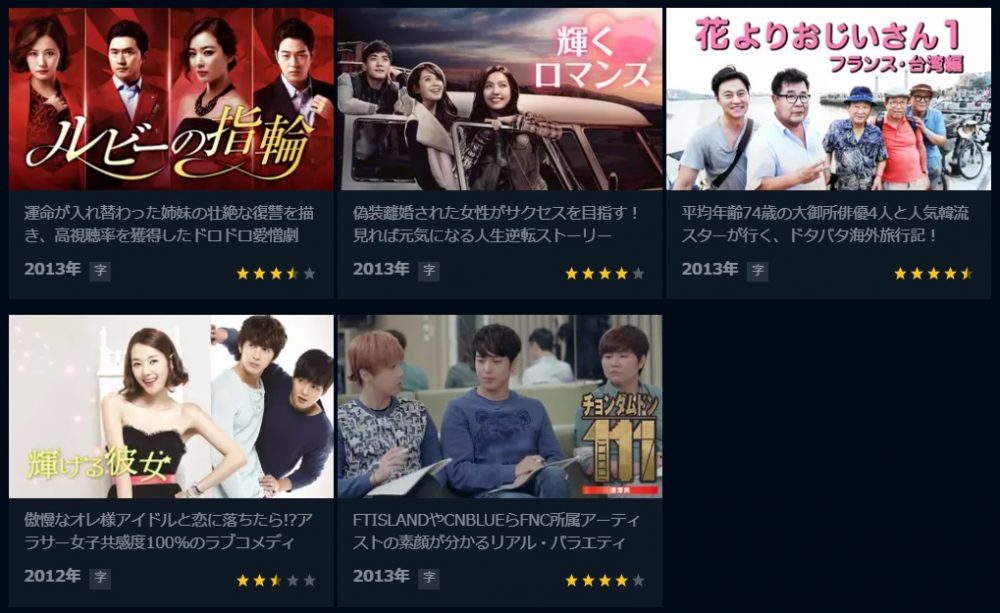The width and height of the screenshot is (1000, 613).
Task: View the チョンダムドン111 variety show
Action: 499,406
